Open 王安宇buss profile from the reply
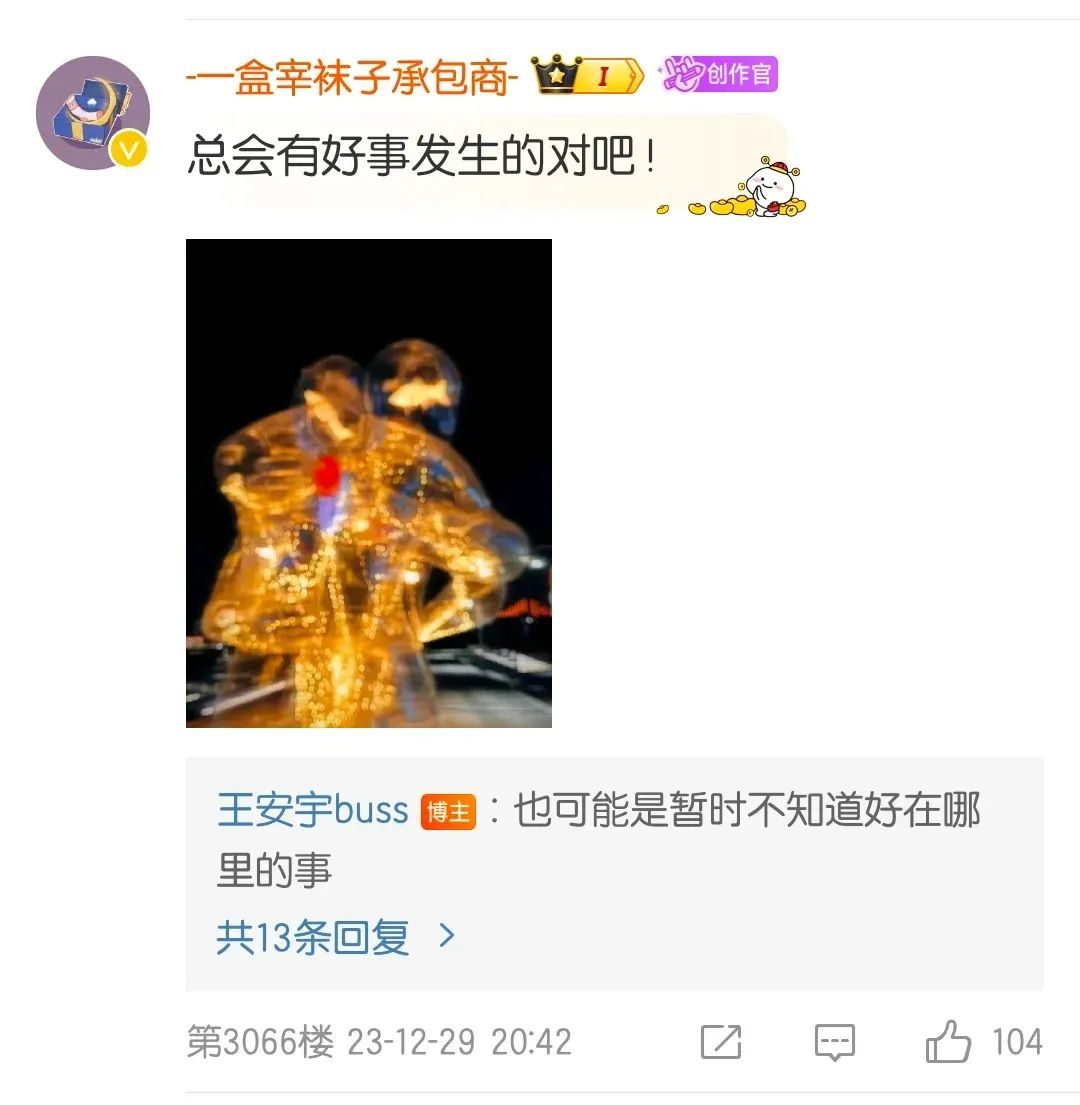Image resolution: width=1080 pixels, height=1105 pixels. tap(313, 810)
